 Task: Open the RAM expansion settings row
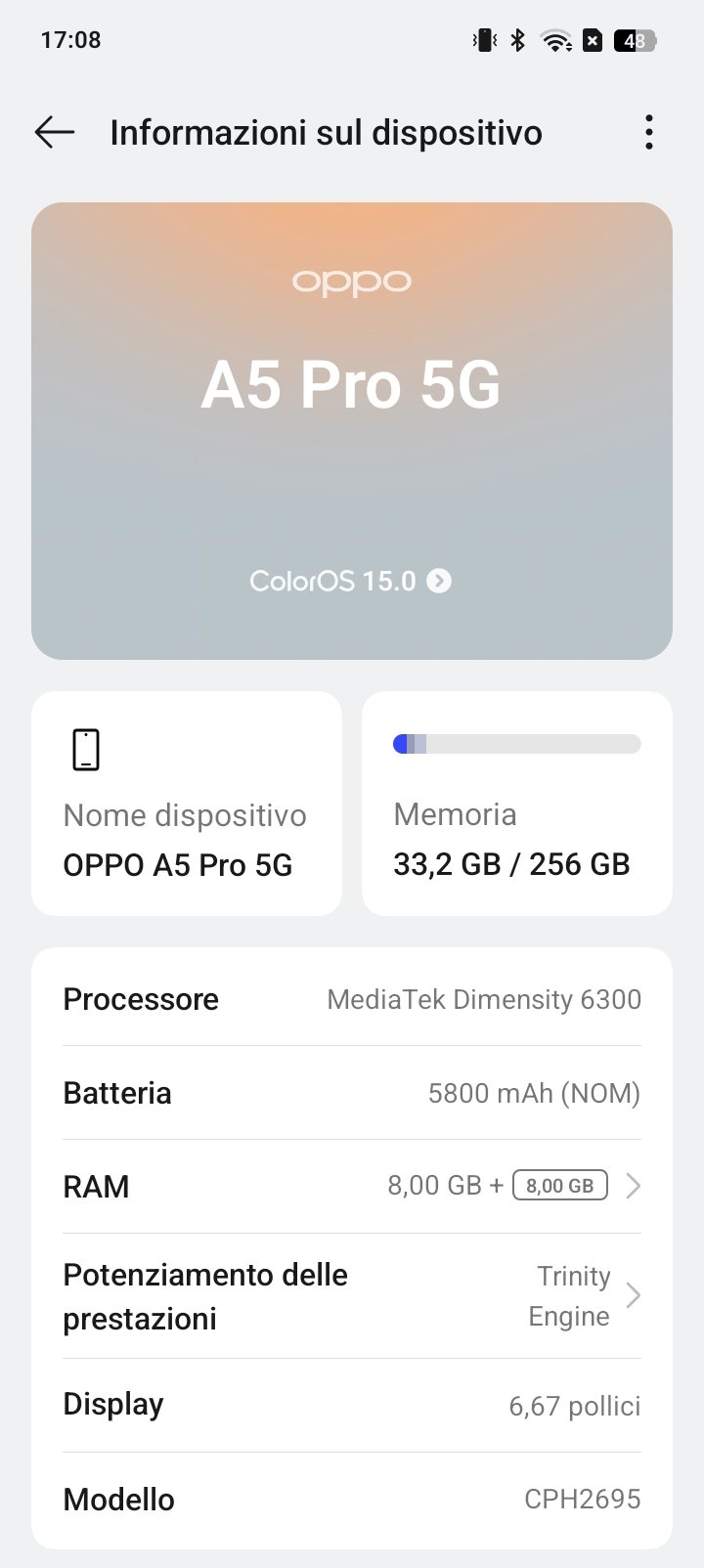[352, 1186]
